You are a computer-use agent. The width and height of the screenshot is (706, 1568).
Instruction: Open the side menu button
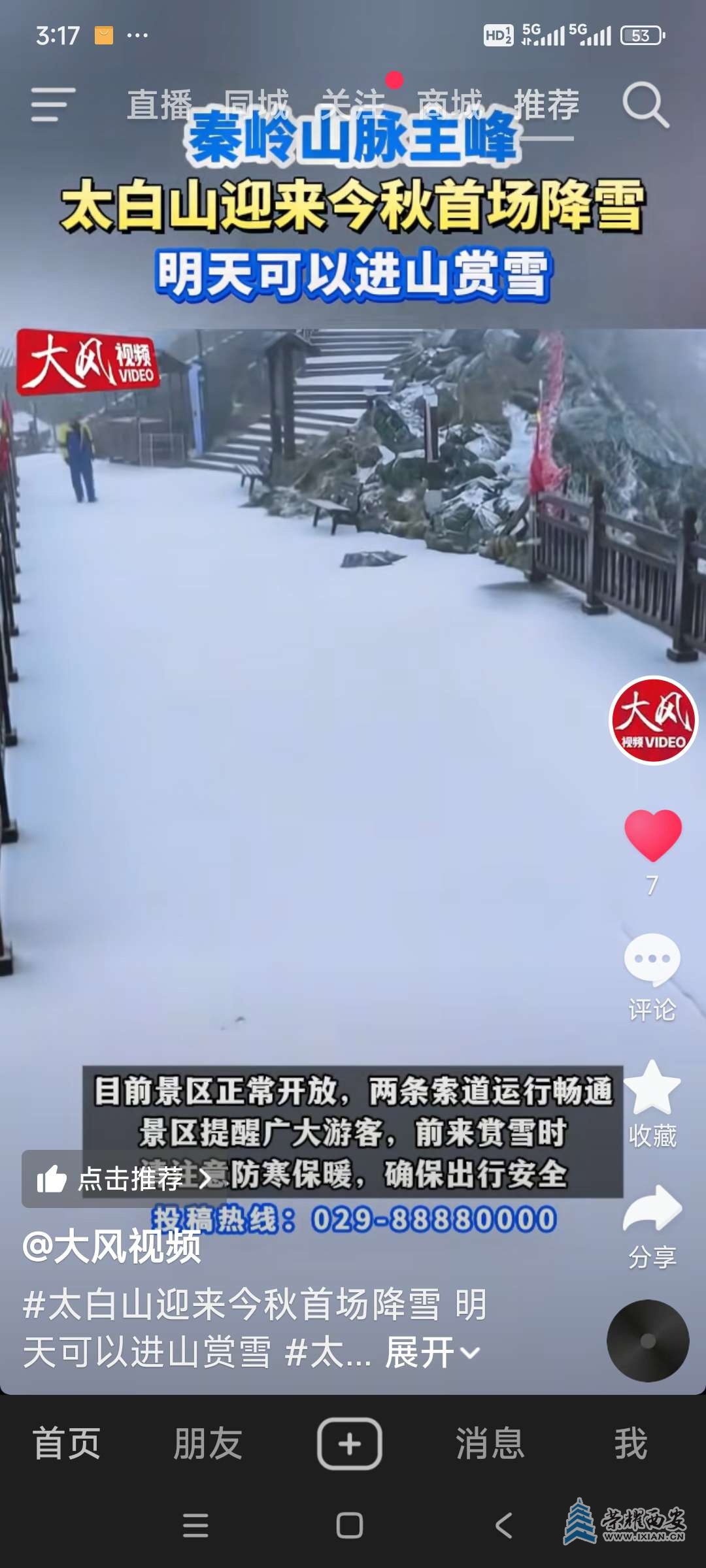tap(53, 105)
